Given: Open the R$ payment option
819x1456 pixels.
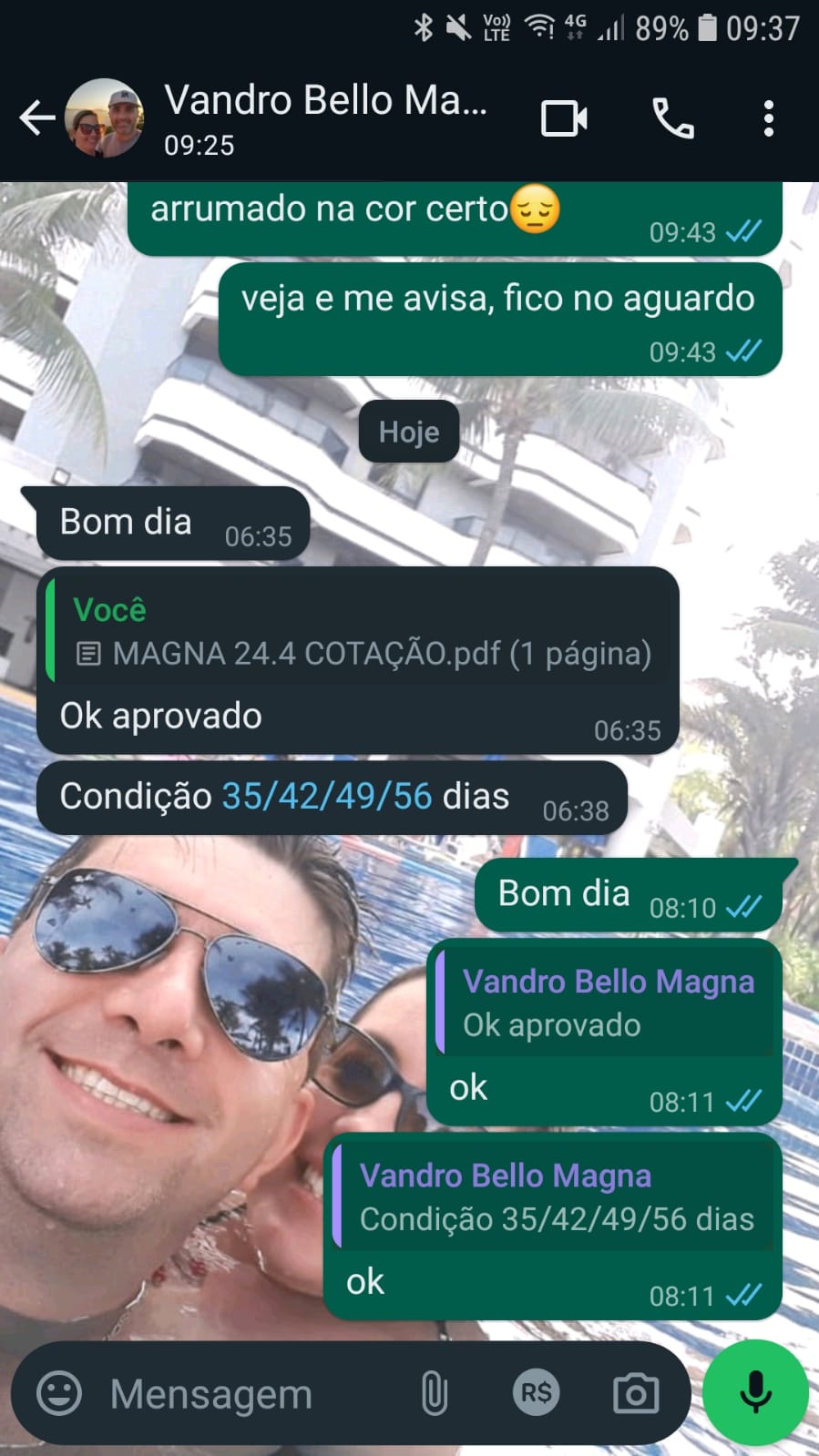Looking at the screenshot, I should coord(536,1393).
